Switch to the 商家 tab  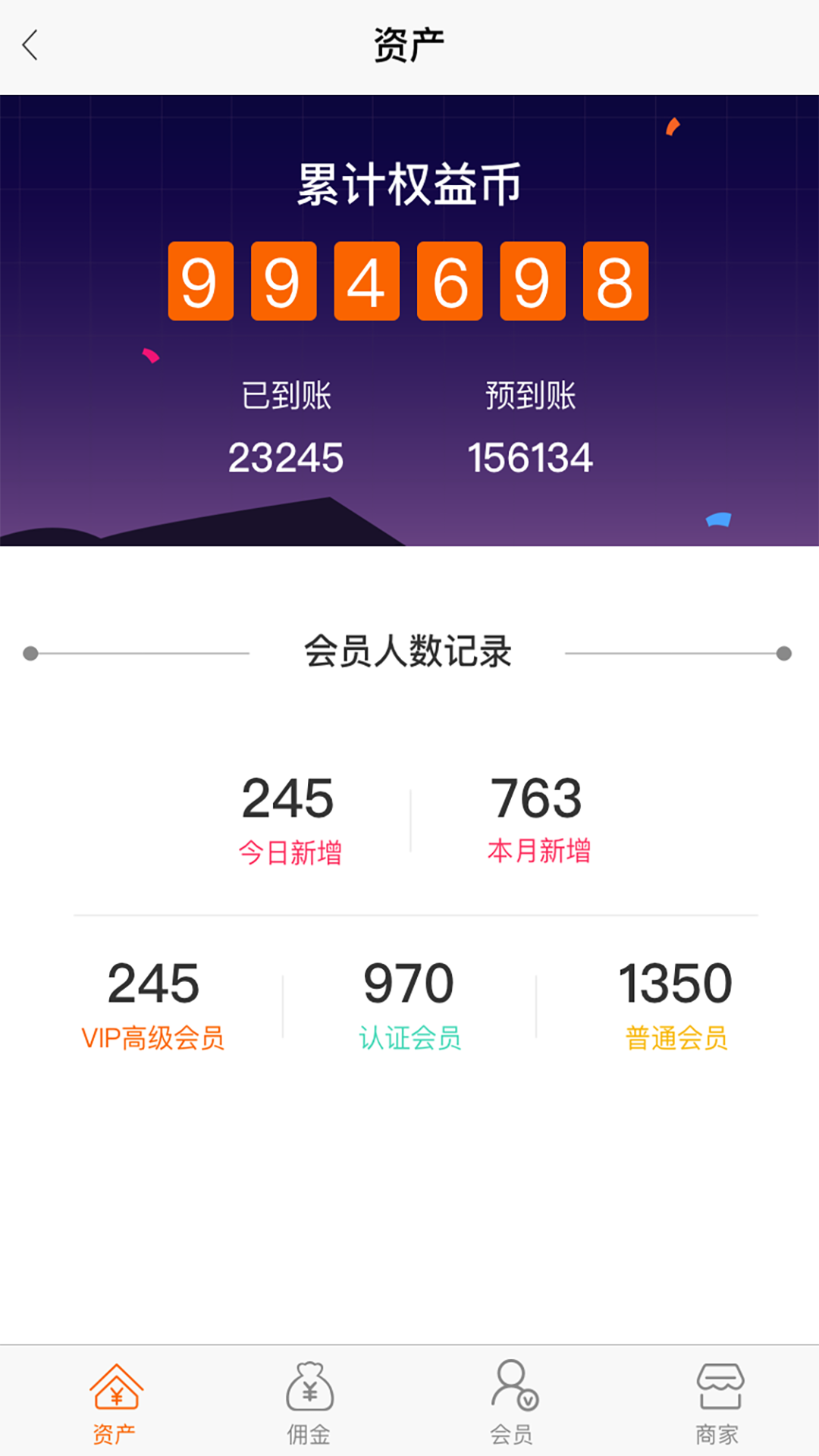point(717,1403)
